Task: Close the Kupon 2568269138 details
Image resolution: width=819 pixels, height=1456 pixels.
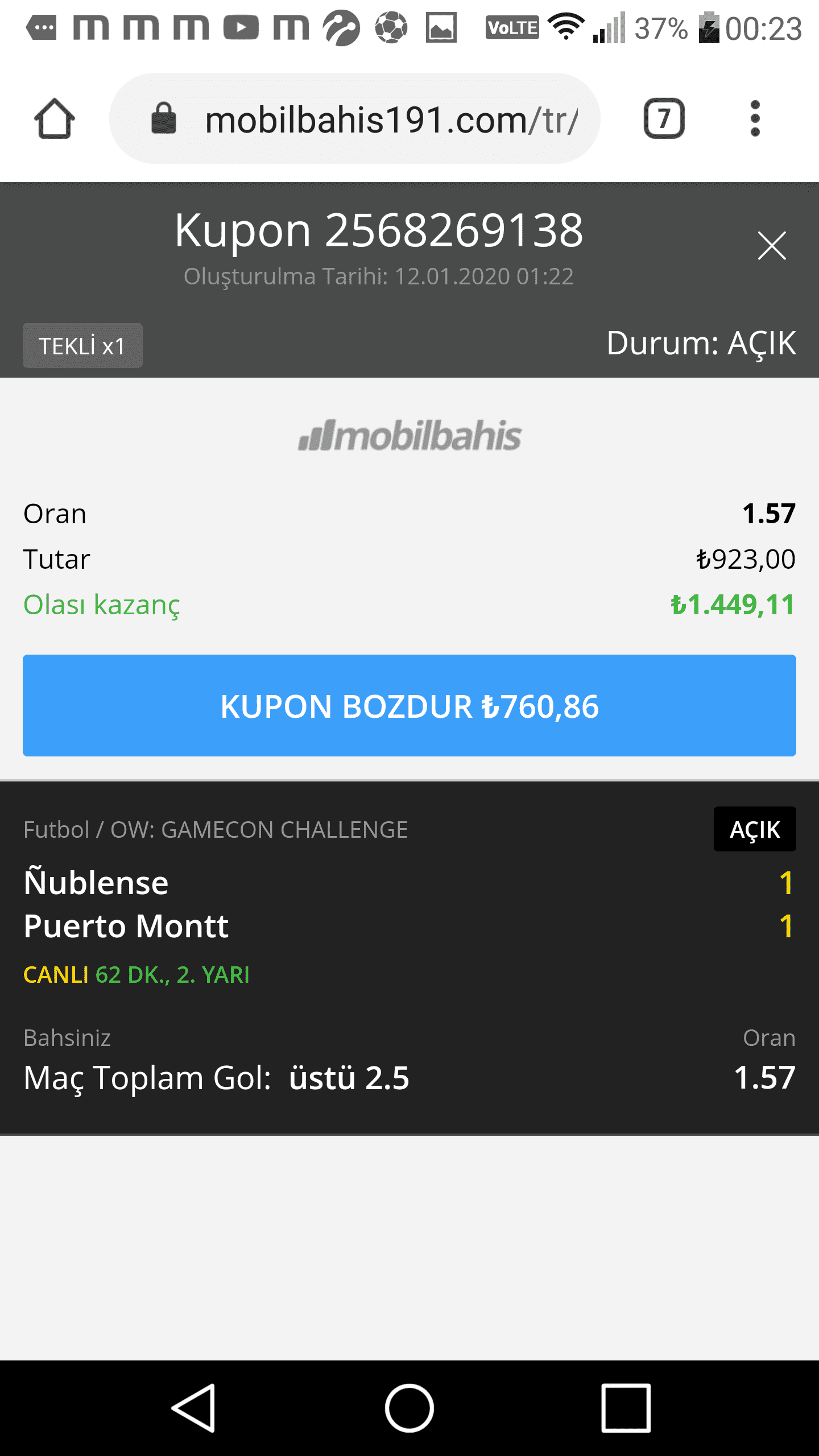Action: [x=772, y=246]
